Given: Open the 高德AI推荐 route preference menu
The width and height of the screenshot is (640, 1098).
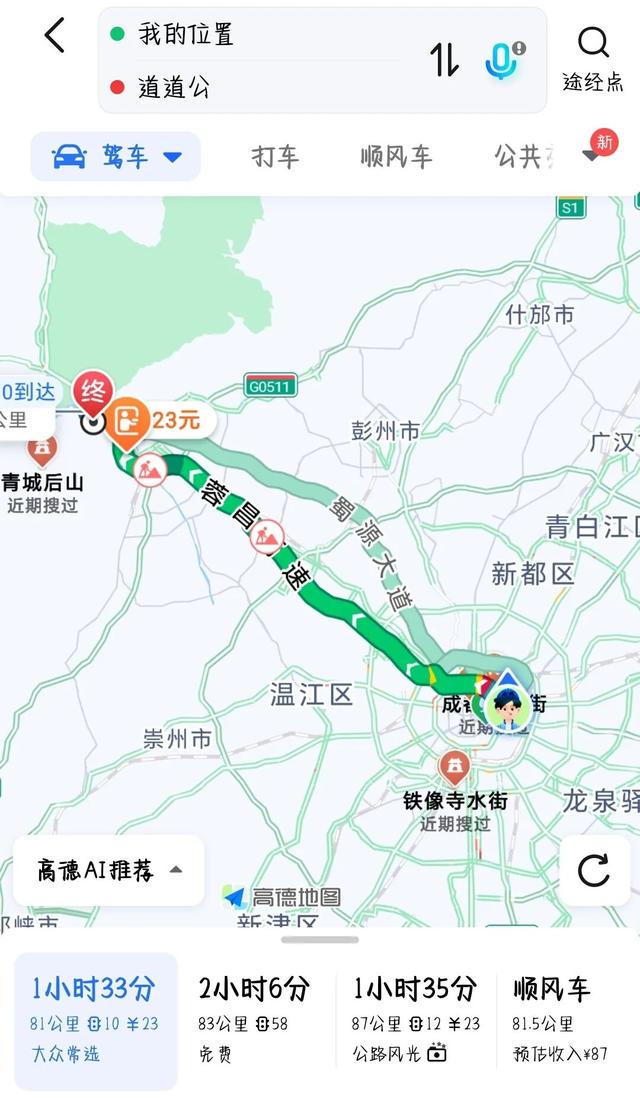Looking at the screenshot, I should [x=109, y=870].
